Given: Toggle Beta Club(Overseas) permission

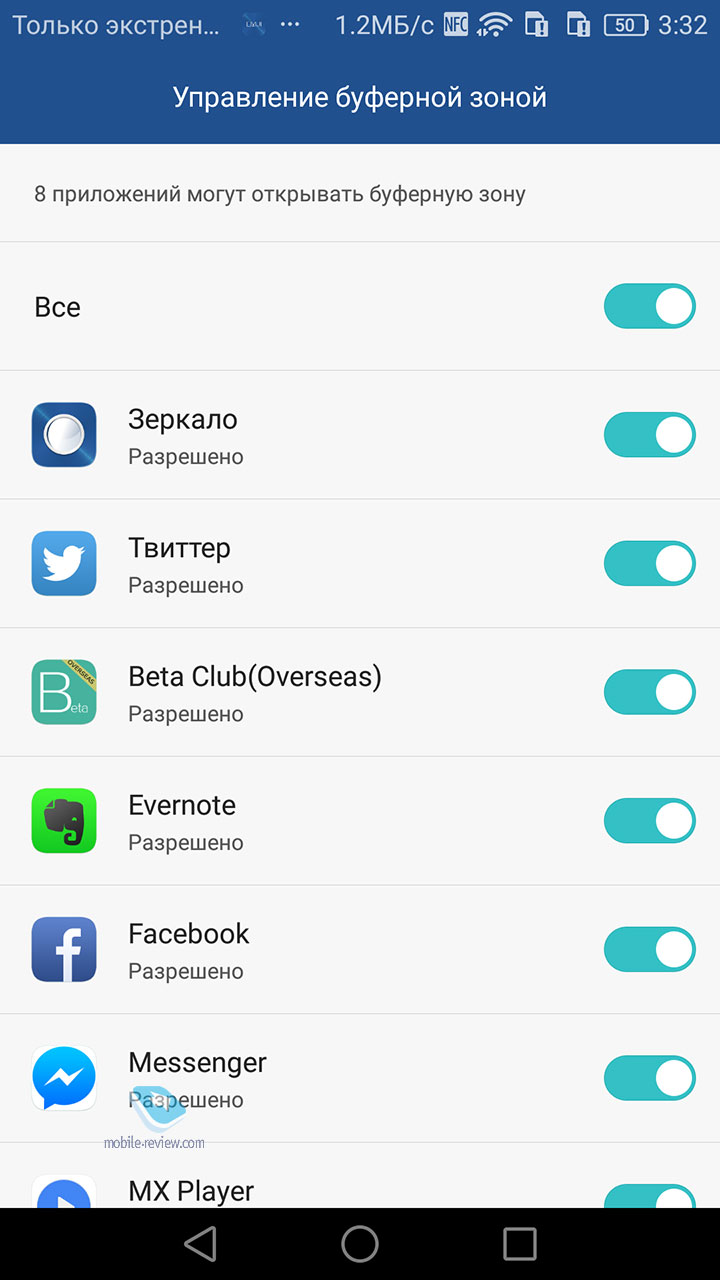Looking at the screenshot, I should (x=649, y=692).
